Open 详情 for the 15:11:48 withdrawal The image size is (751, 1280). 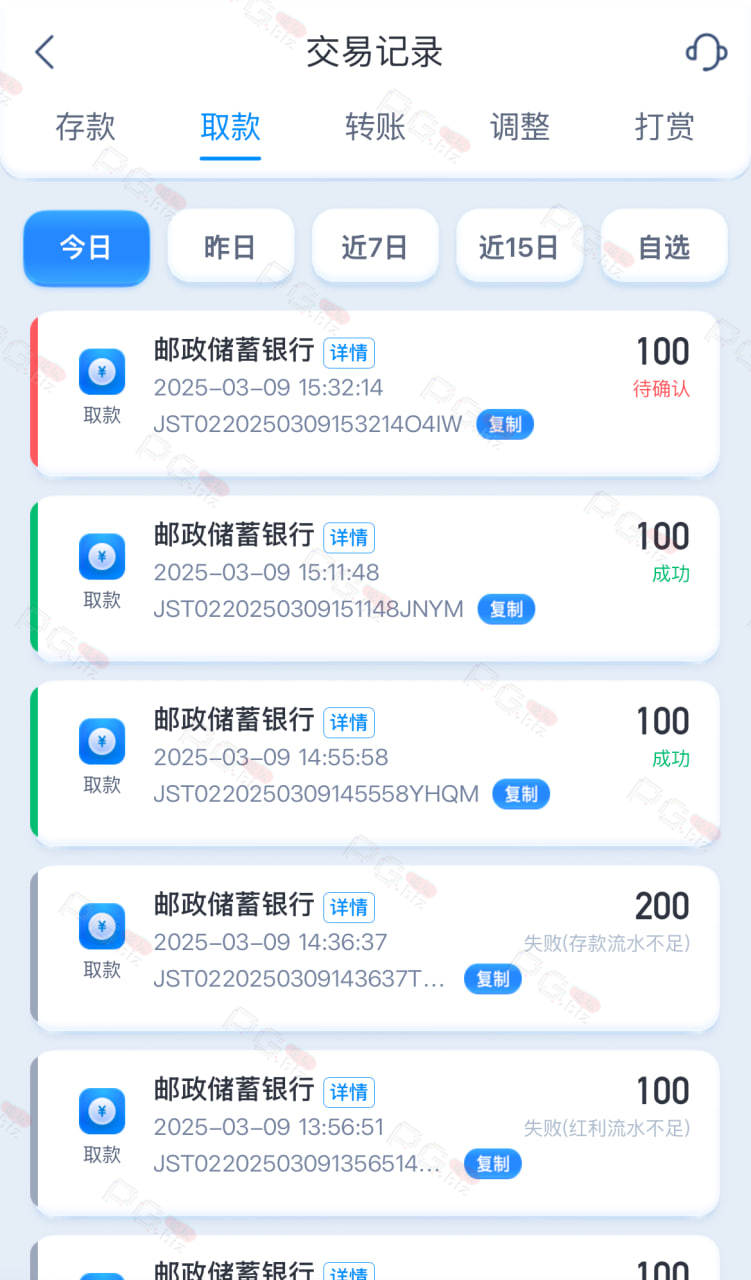pos(349,538)
